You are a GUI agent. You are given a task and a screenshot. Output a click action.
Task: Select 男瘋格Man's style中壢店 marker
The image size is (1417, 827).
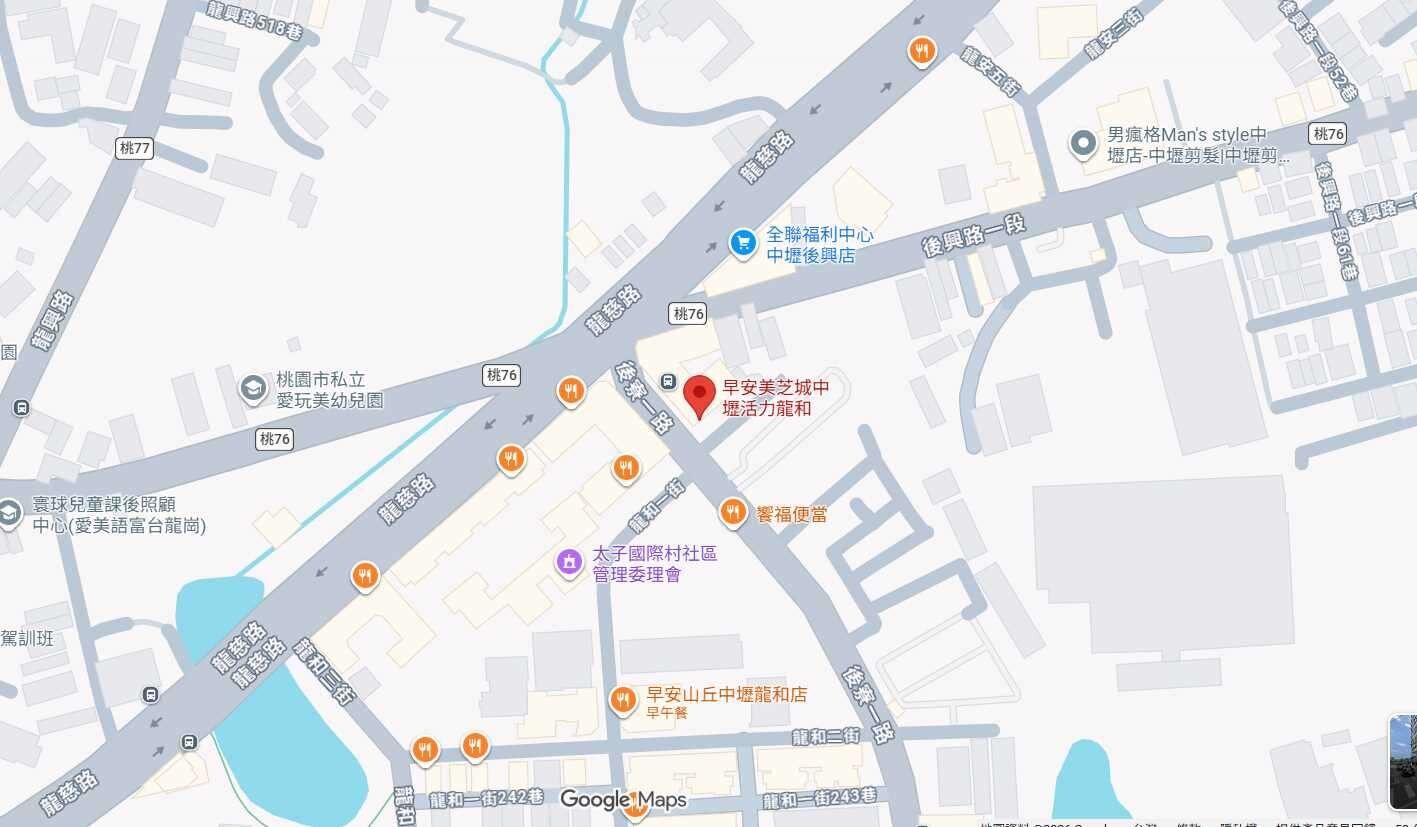click(x=1083, y=144)
